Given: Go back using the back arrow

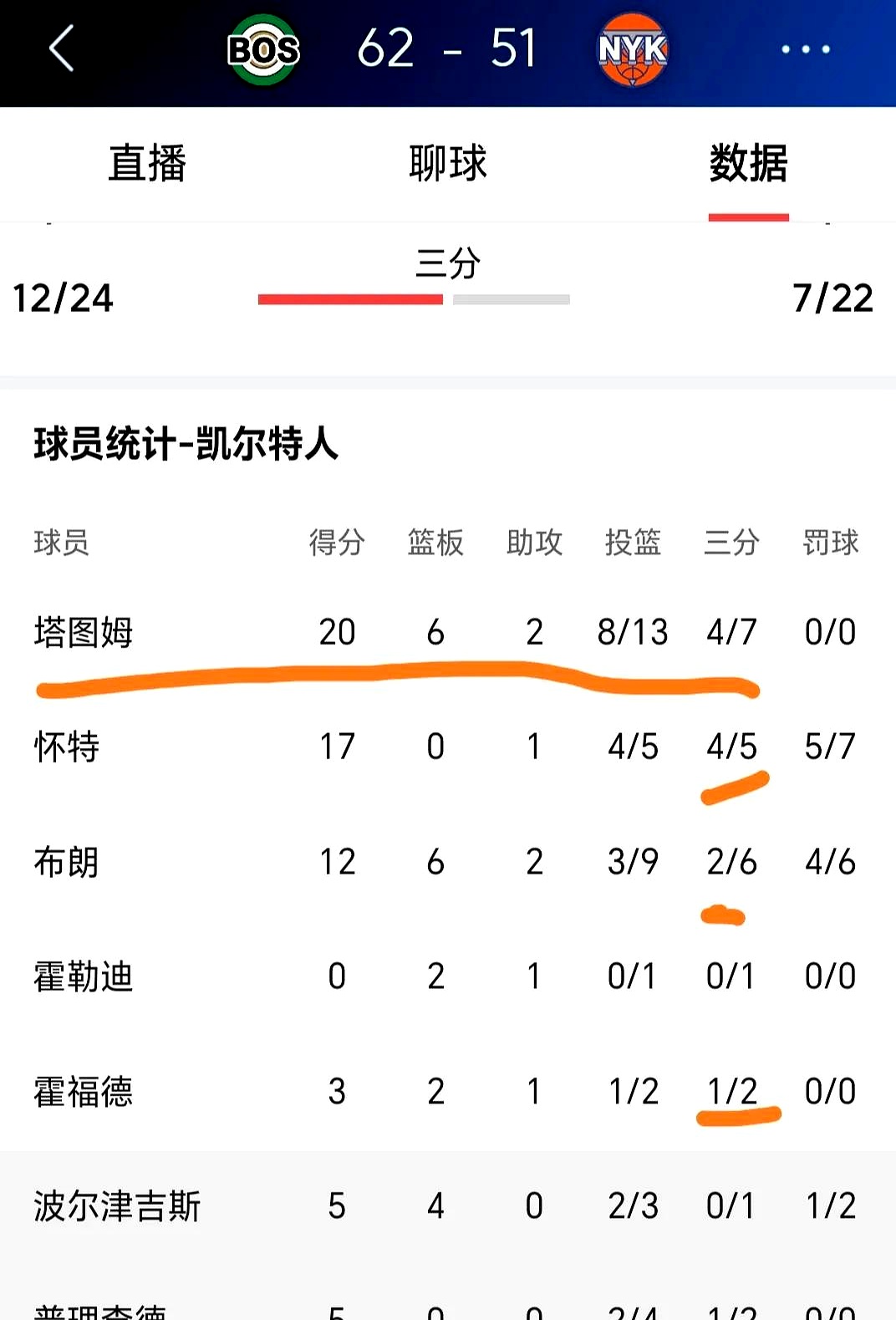Looking at the screenshot, I should coord(59,50).
